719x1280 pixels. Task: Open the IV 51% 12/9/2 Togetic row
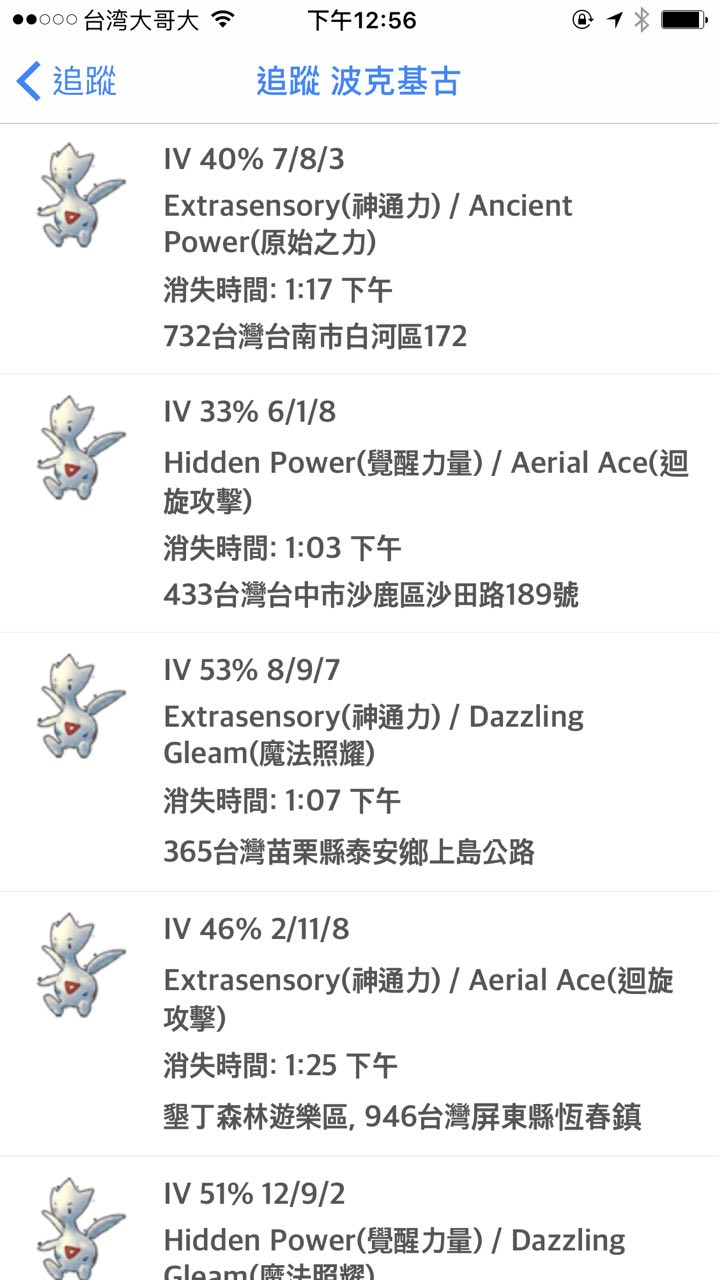[x=360, y=1225]
